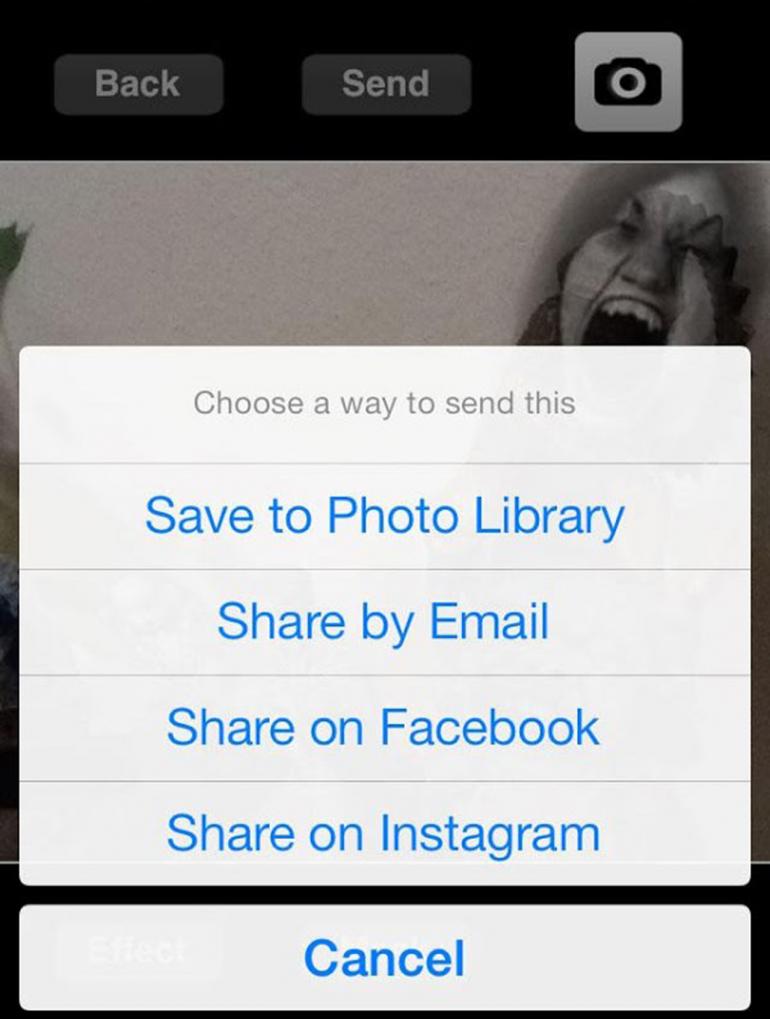Screen dimensions: 770x1019
Task: Tap the Back button
Action: coord(138,84)
